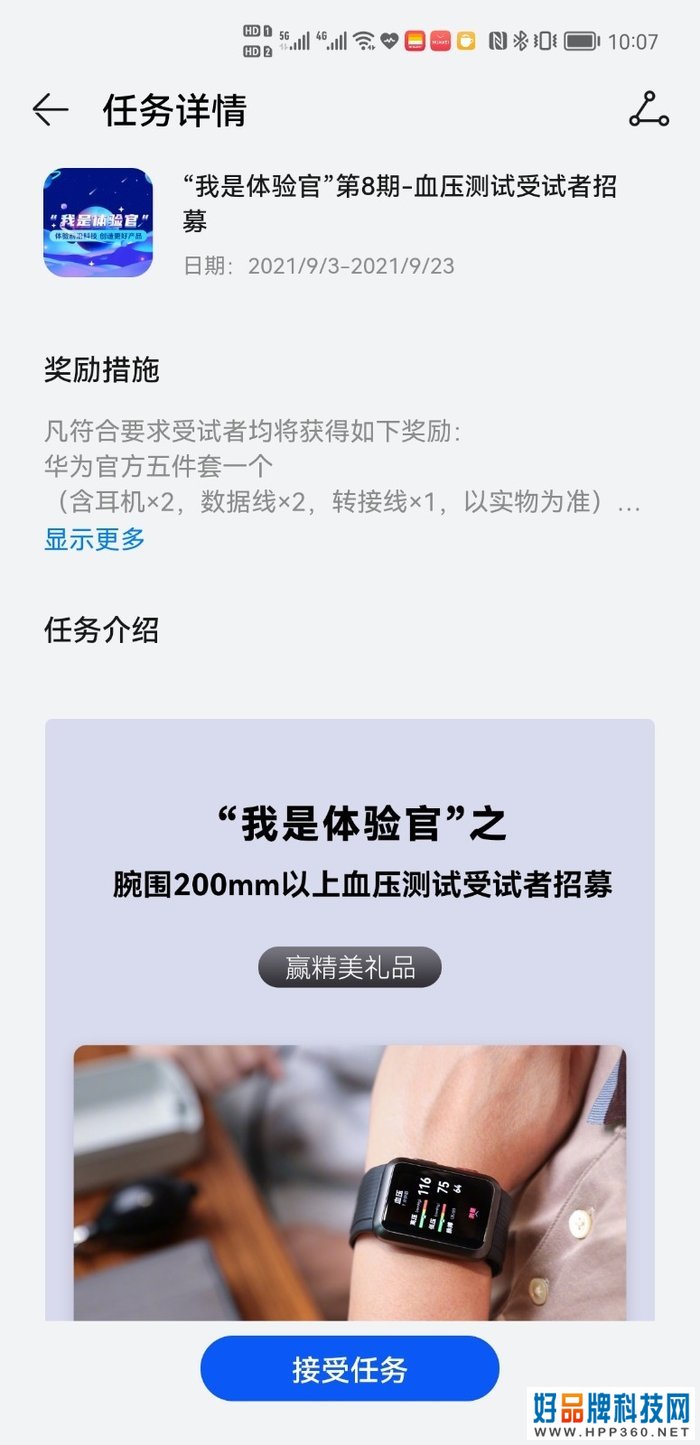Screen dimensions: 700x1445
Task: Share this task using the share icon
Action: (x=648, y=110)
